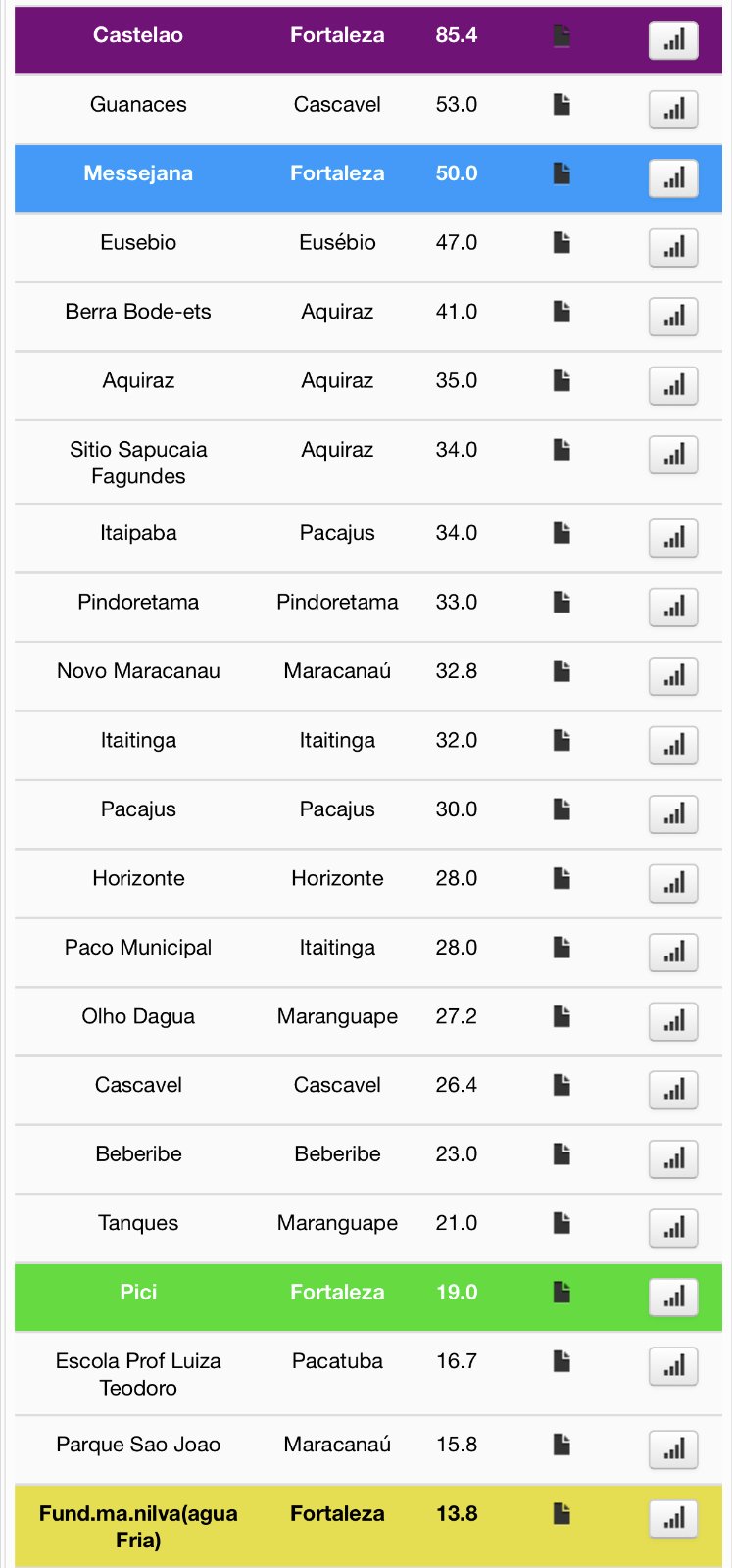Open chart for Sitio Sapucaia Fagundes
This screenshot has width=732, height=1568.
[673, 455]
